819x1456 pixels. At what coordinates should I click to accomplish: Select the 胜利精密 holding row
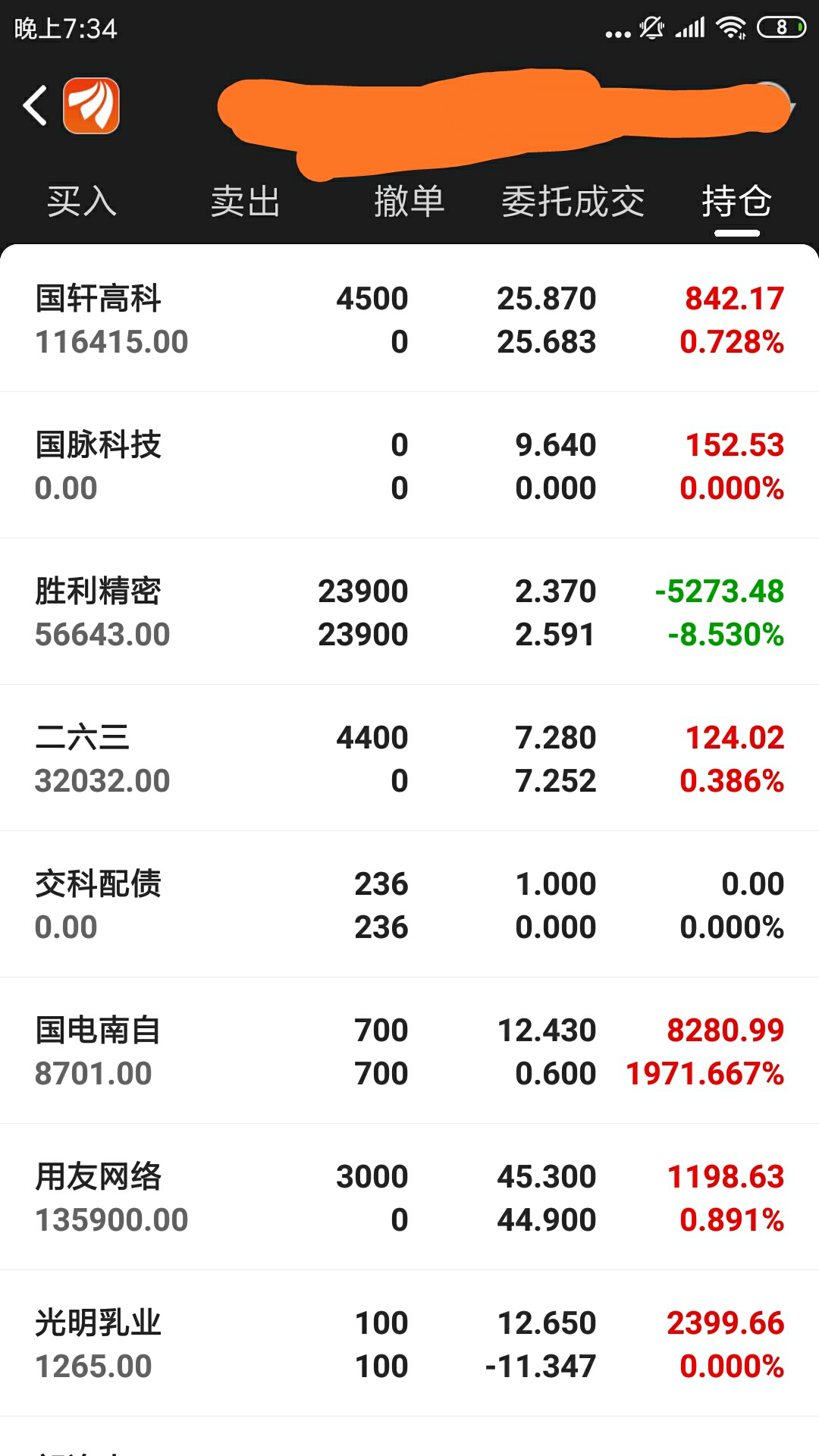[409, 611]
